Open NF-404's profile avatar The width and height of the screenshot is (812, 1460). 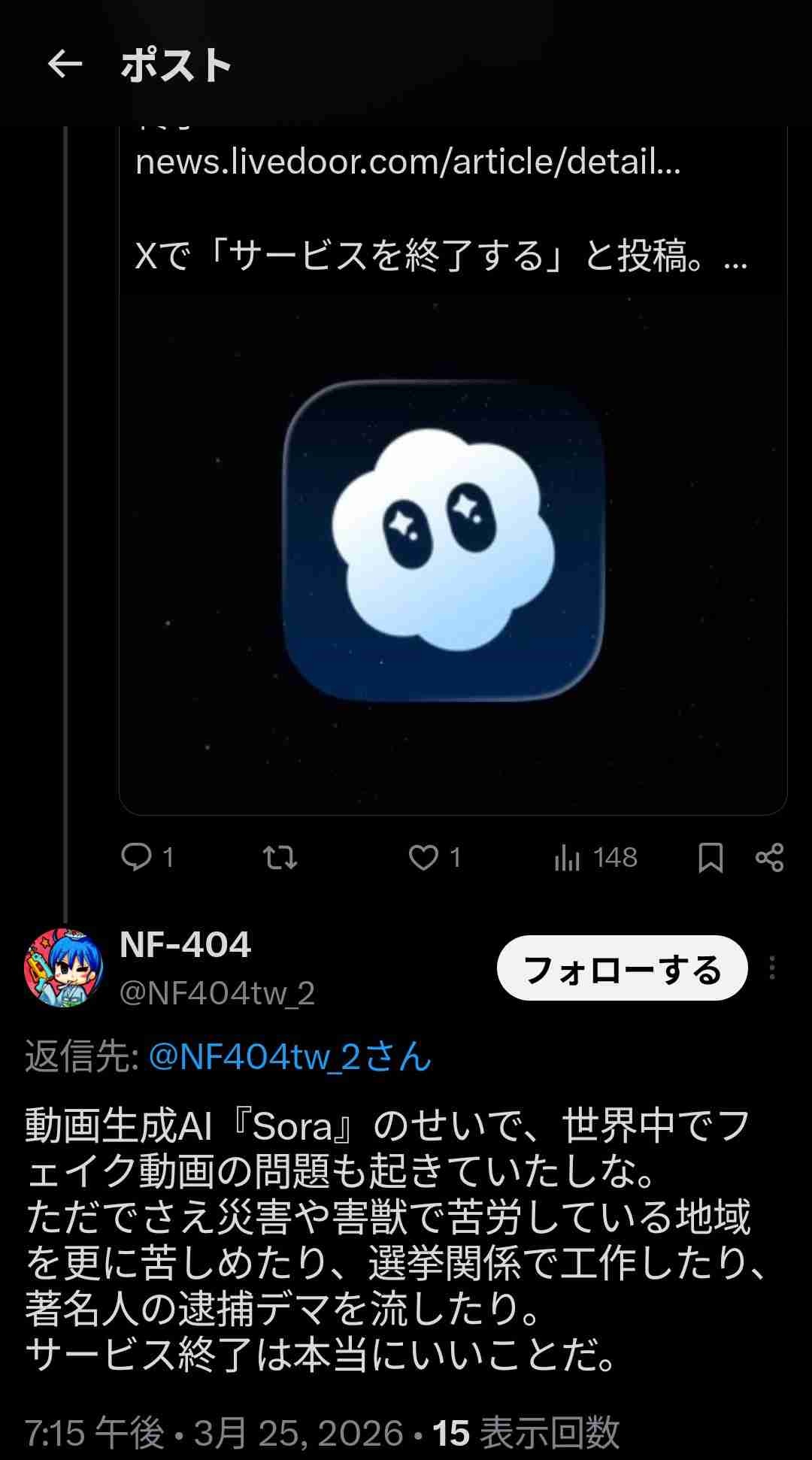(x=65, y=968)
